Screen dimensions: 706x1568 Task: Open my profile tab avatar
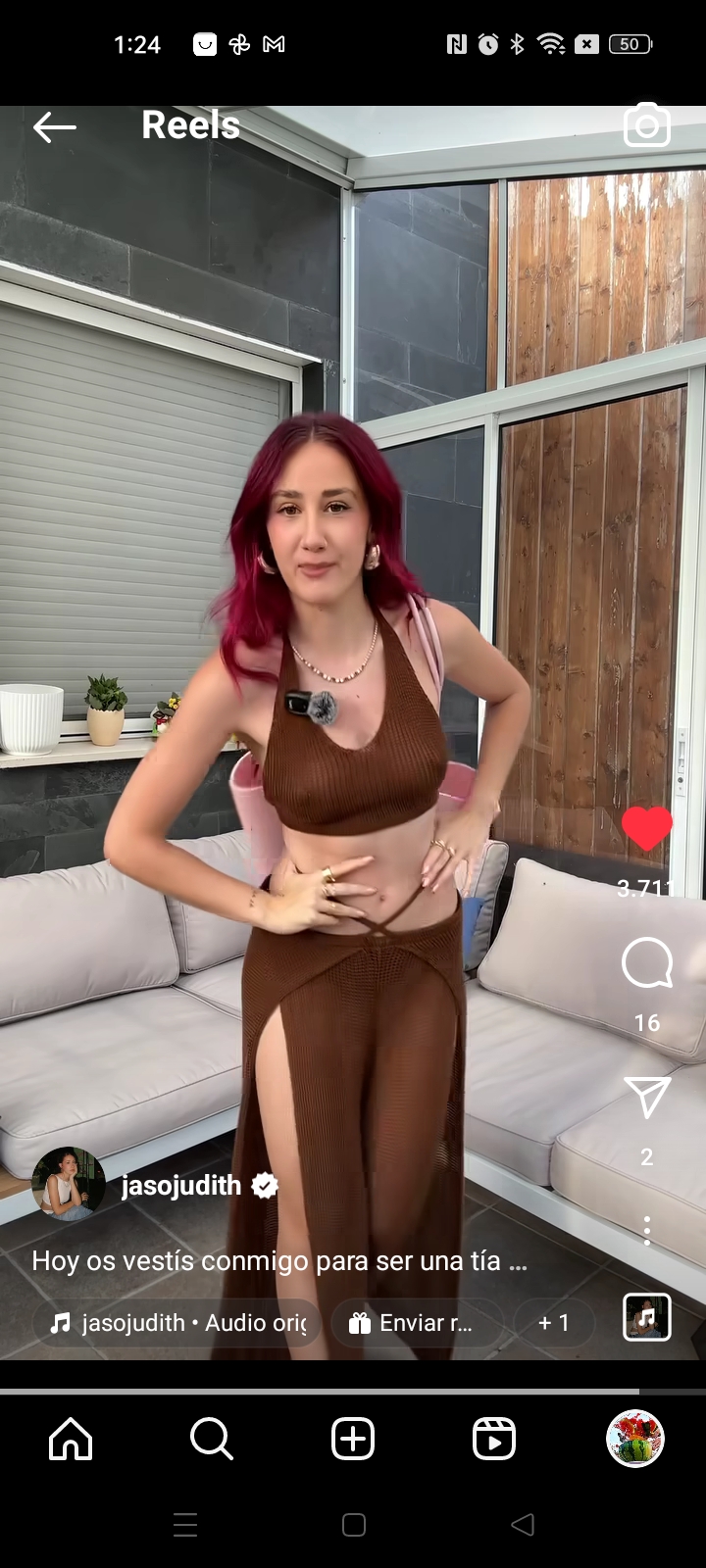635,1439
